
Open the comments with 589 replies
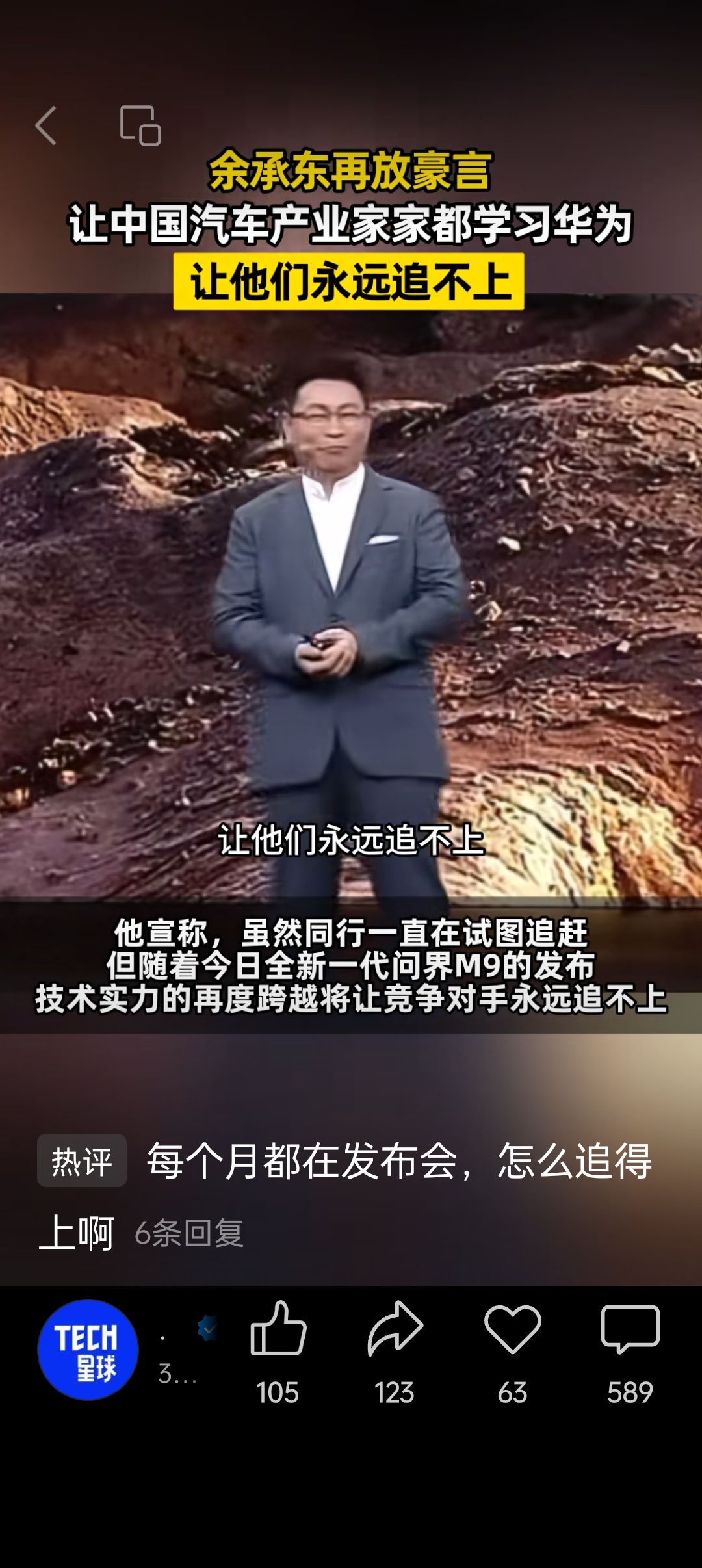630,1328
